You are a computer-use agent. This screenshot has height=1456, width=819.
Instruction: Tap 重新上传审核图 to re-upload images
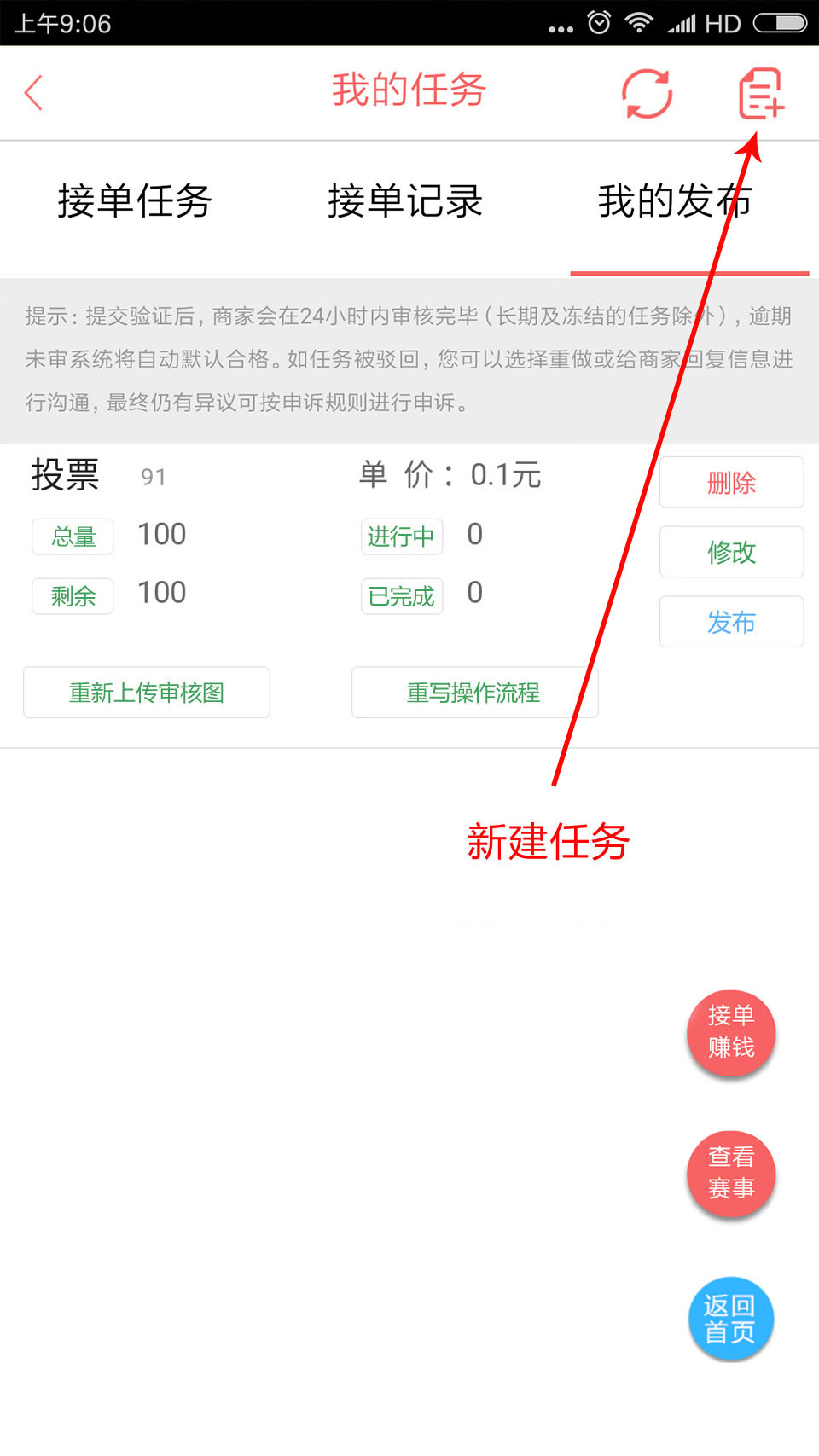click(x=146, y=693)
